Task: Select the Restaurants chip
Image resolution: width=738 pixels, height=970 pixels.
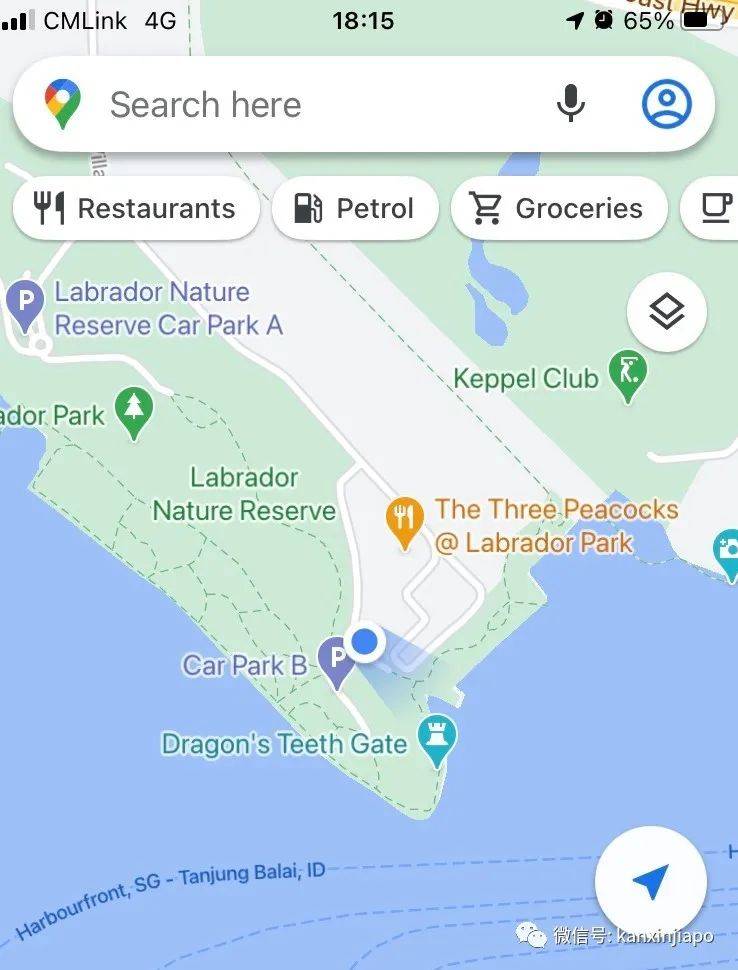Action: click(135, 209)
